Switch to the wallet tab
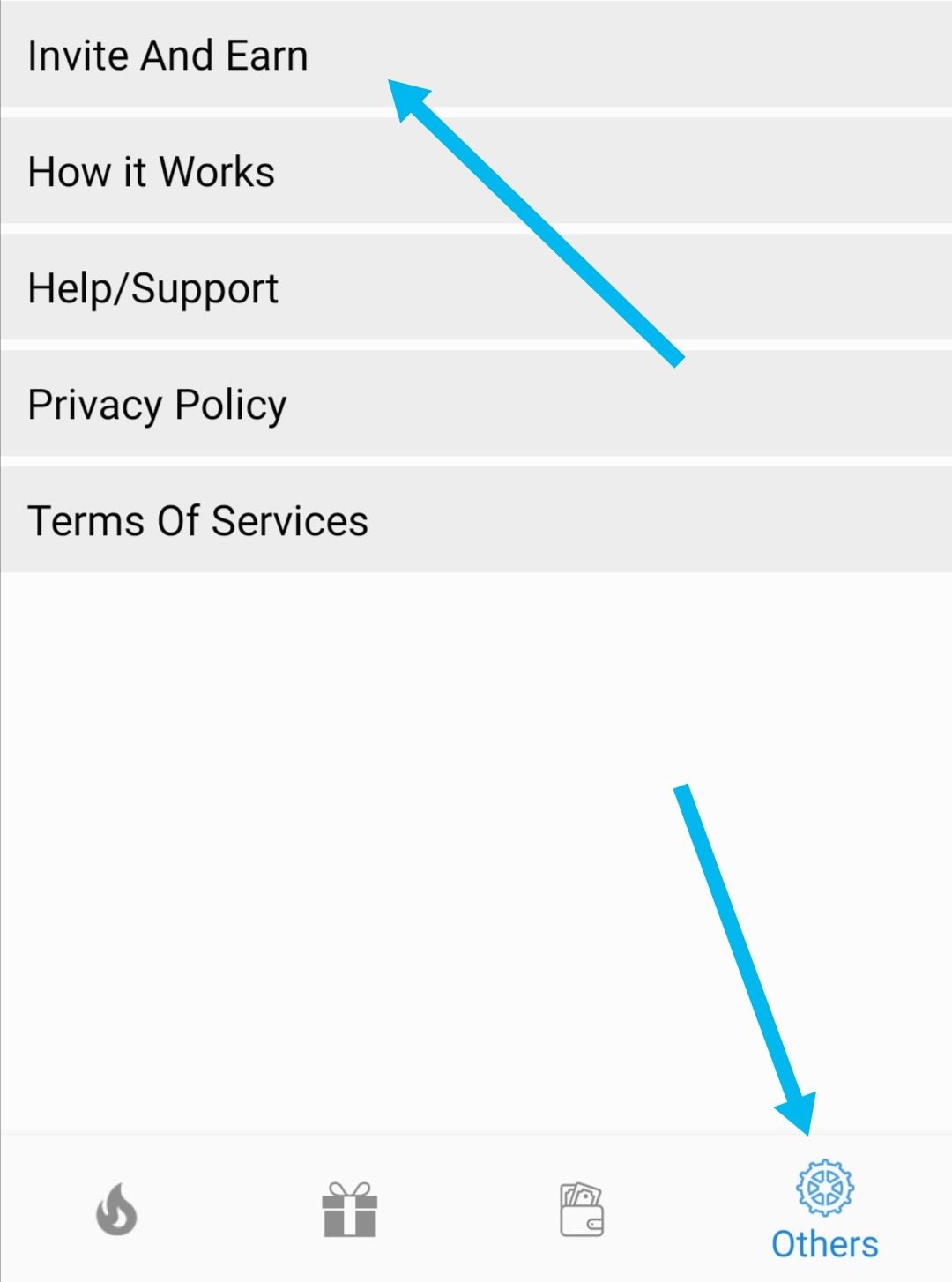Viewport: 952px width, 1282px height. pos(583,1209)
